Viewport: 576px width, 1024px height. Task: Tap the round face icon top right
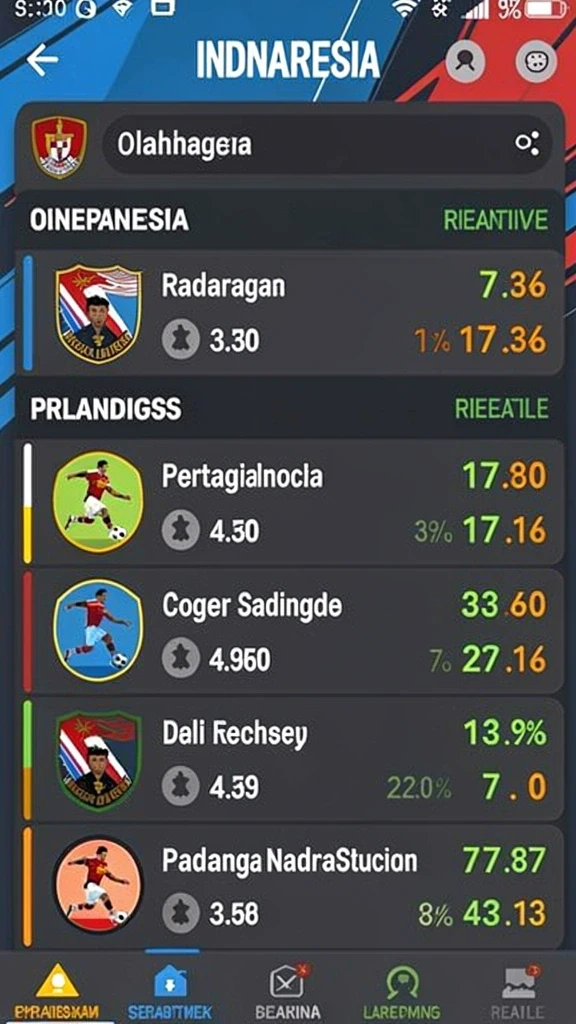pos(536,61)
